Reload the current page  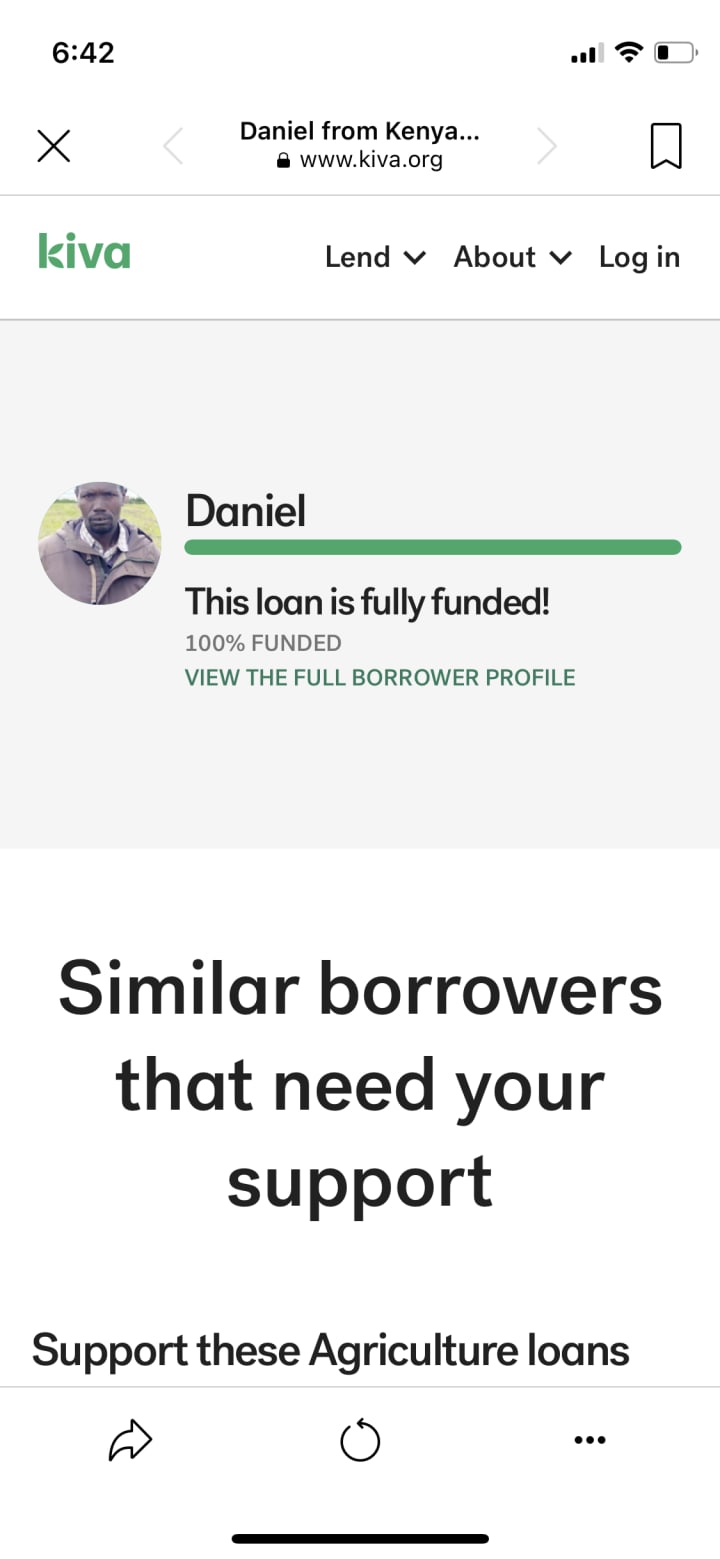click(360, 1440)
